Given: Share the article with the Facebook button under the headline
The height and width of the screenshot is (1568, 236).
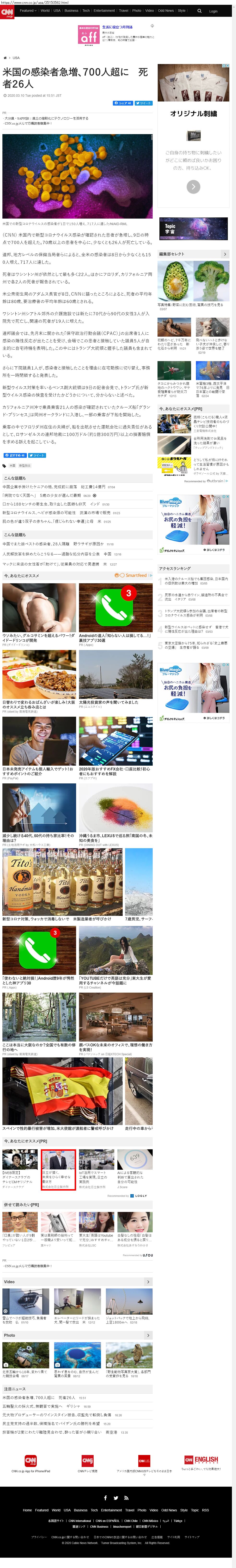Looking at the screenshot, I should (x=123, y=103).
